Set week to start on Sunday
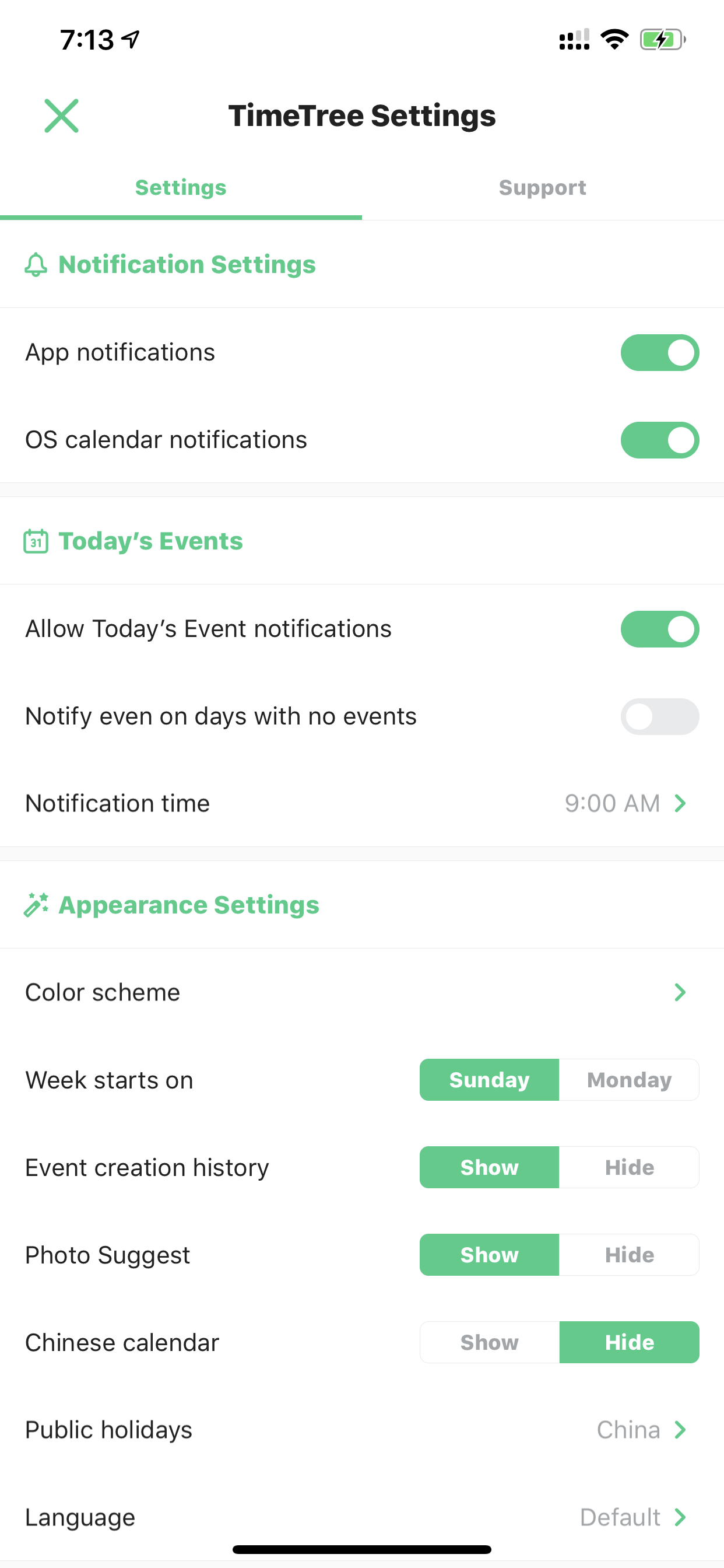 (x=489, y=1080)
